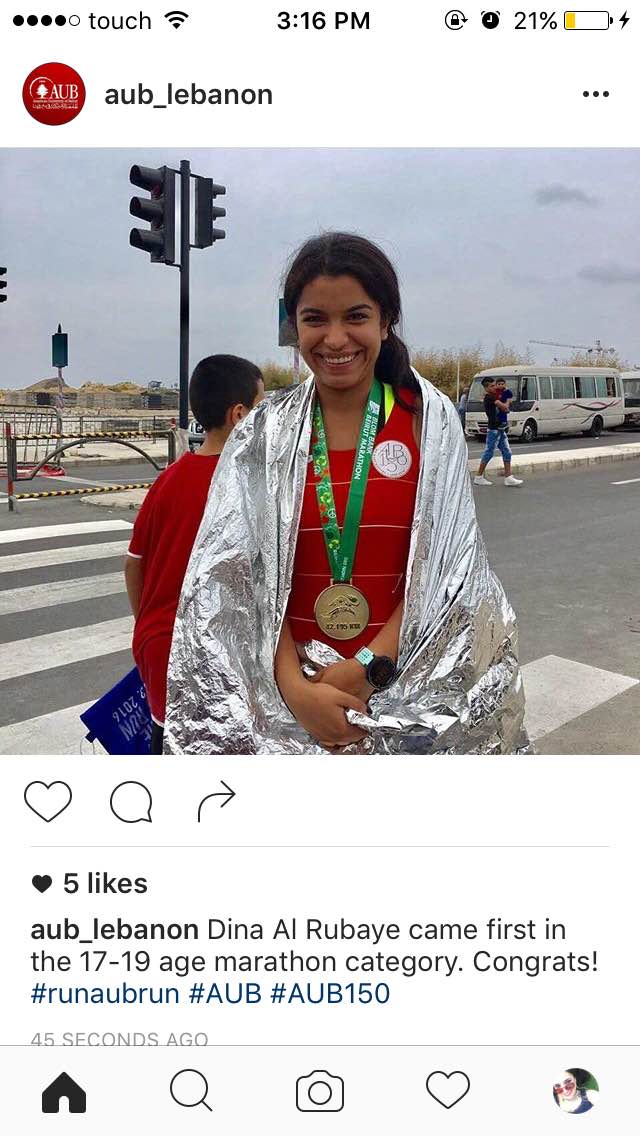Go to the Home feed tab
The width and height of the screenshot is (640, 1136).
64,1091
